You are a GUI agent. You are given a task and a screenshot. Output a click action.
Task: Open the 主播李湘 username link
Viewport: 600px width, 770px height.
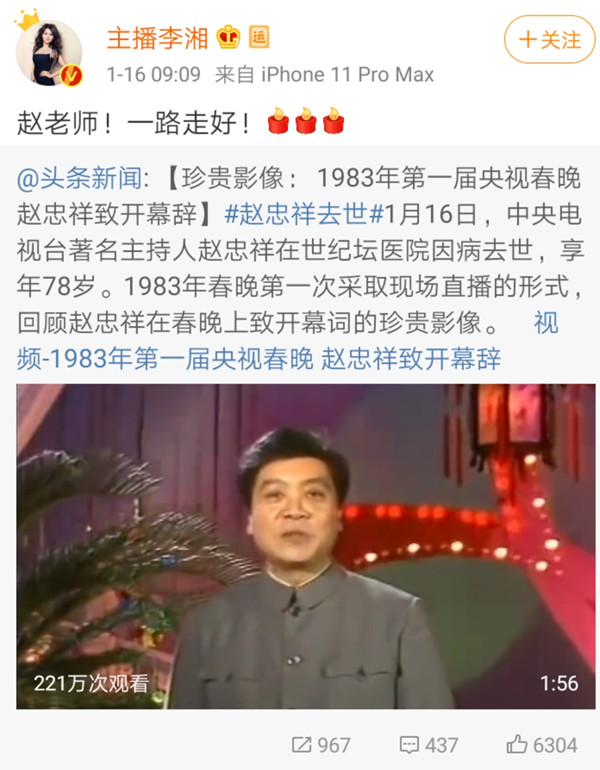(157, 38)
